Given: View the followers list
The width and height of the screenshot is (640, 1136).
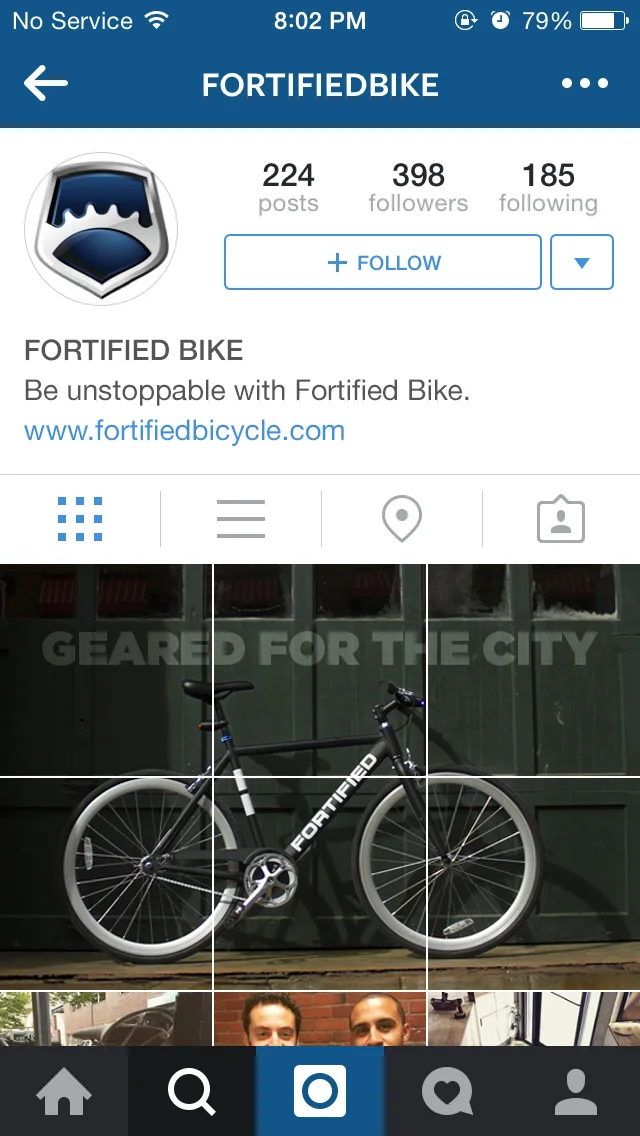Looking at the screenshot, I should point(418,188).
